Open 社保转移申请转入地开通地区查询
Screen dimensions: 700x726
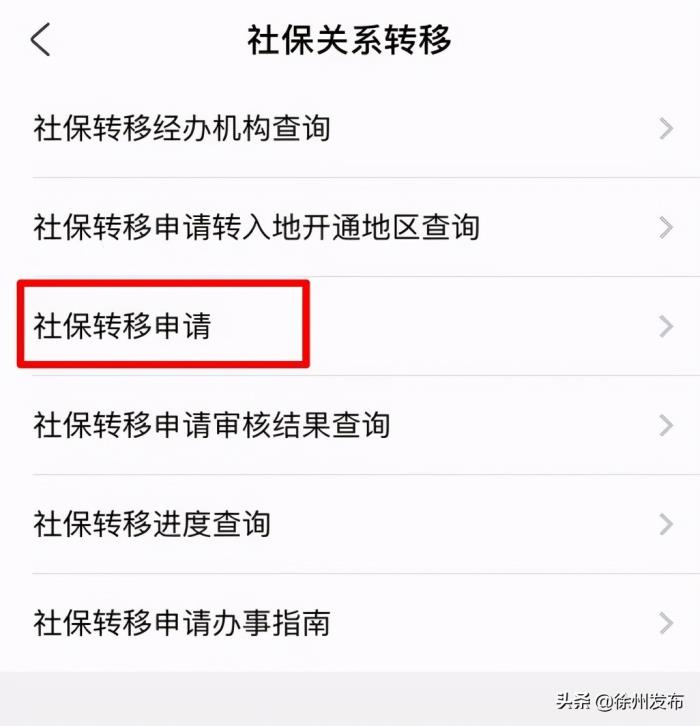pos(256,227)
